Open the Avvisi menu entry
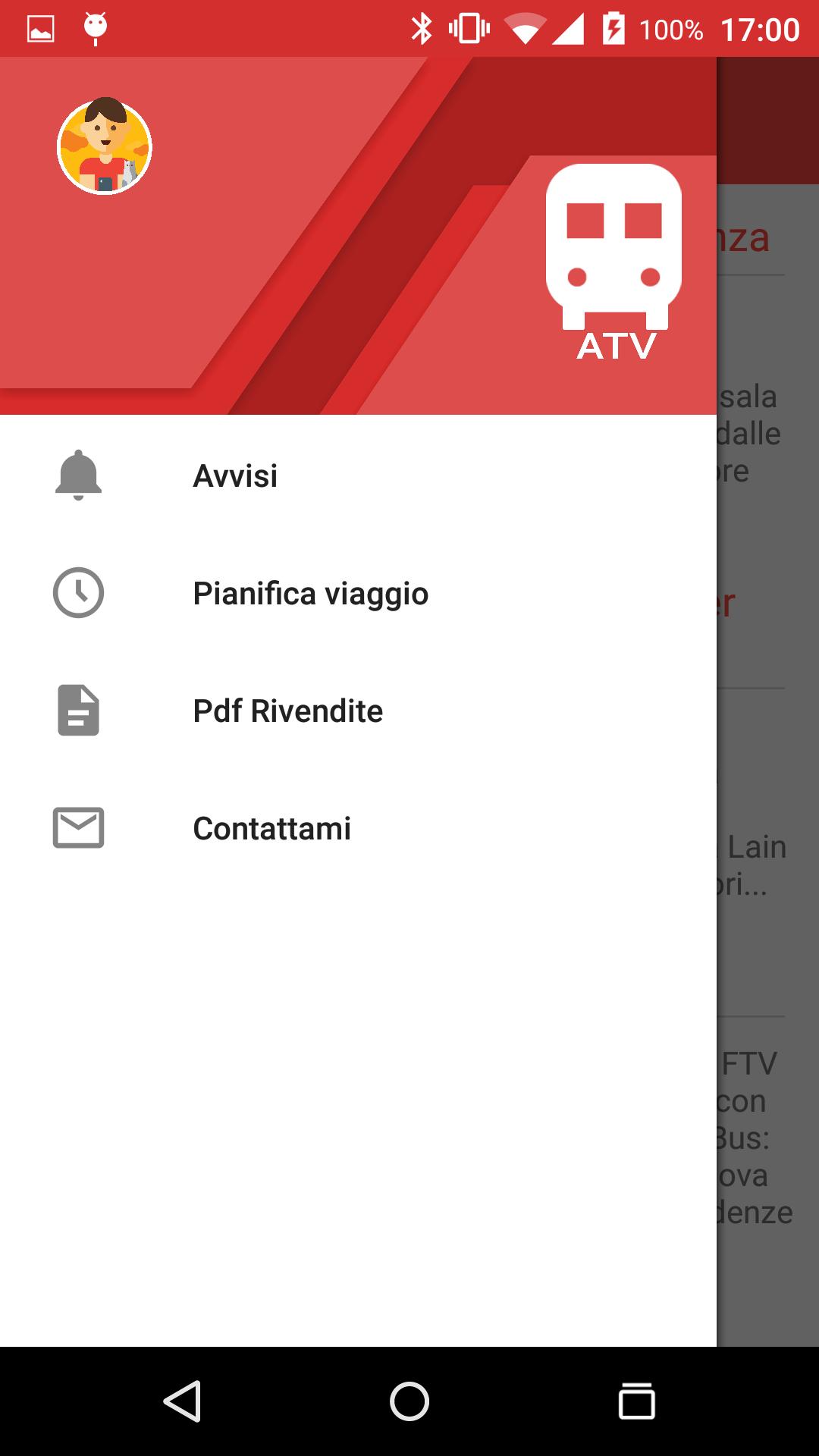 tap(236, 475)
